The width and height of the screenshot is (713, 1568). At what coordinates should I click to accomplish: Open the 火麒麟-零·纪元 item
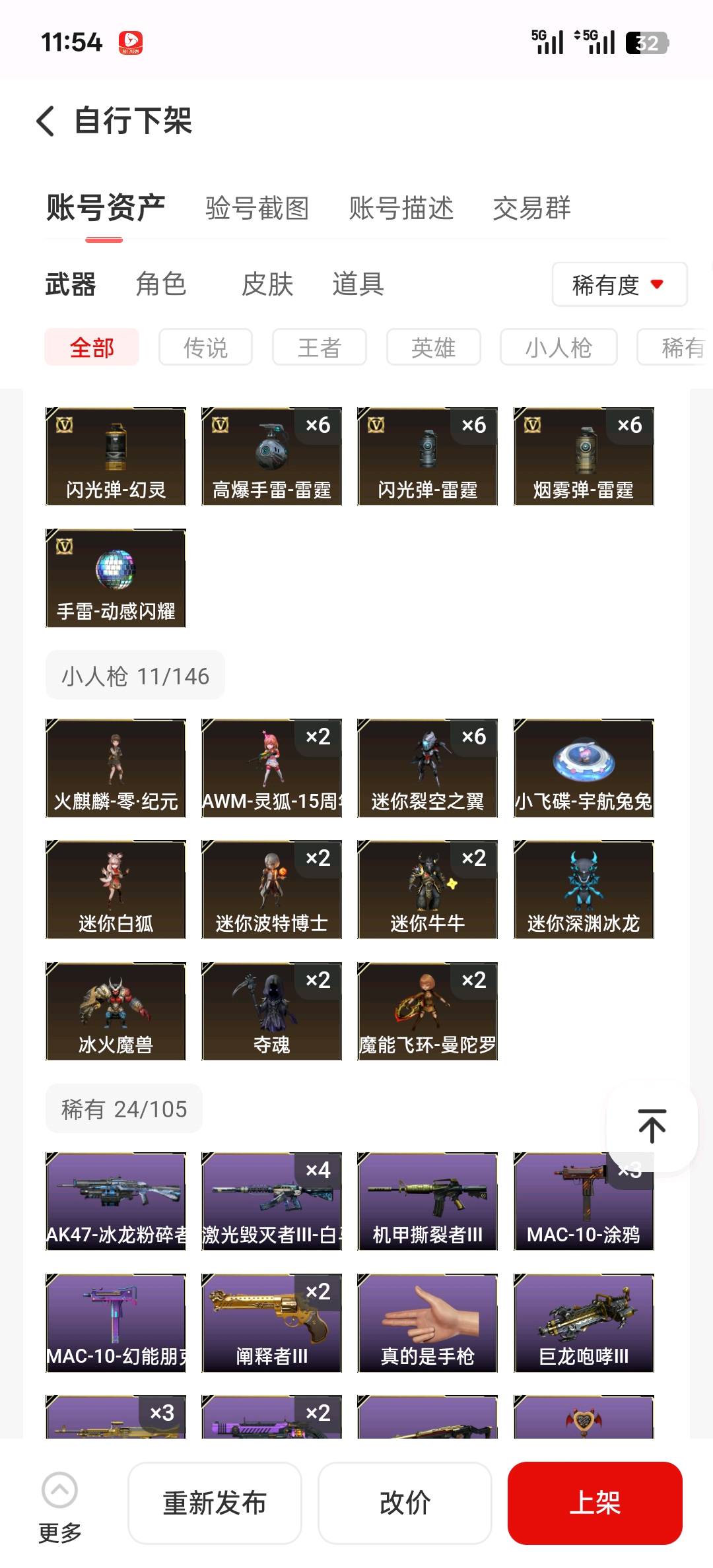pos(116,768)
